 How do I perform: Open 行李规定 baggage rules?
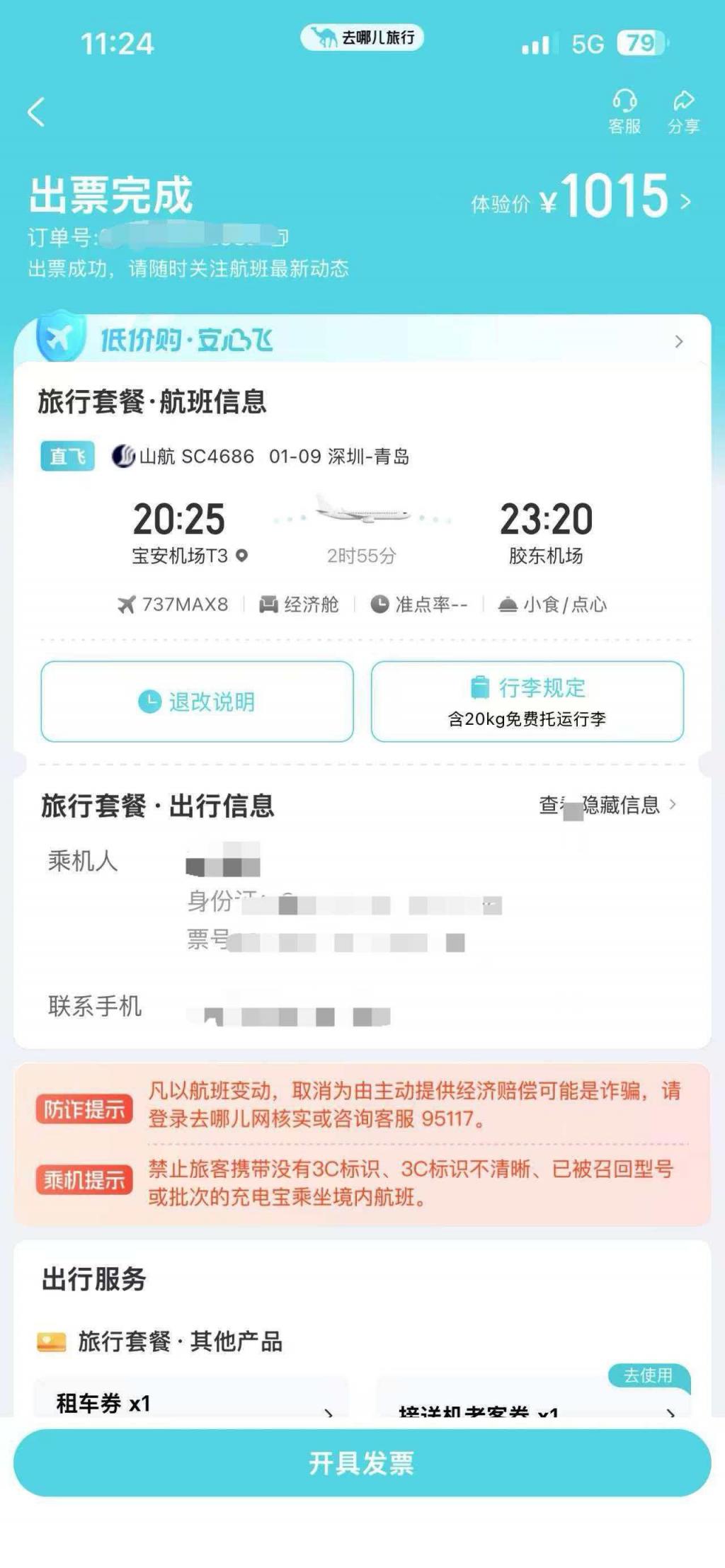point(527,701)
